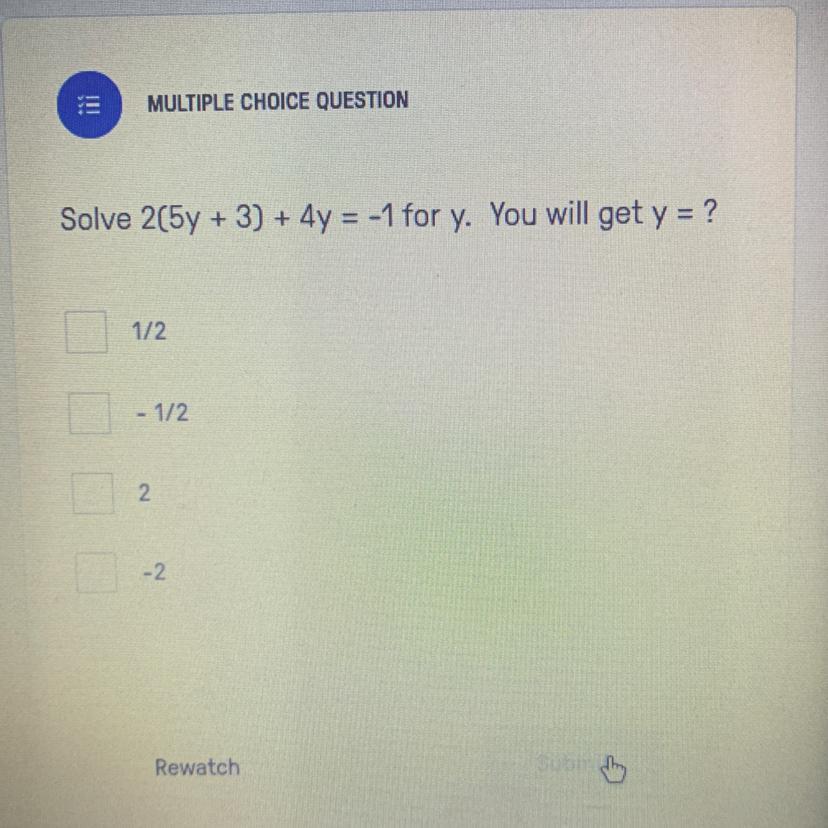Check the - 1/2 answer option
The height and width of the screenshot is (828, 828).
[x=89, y=413]
